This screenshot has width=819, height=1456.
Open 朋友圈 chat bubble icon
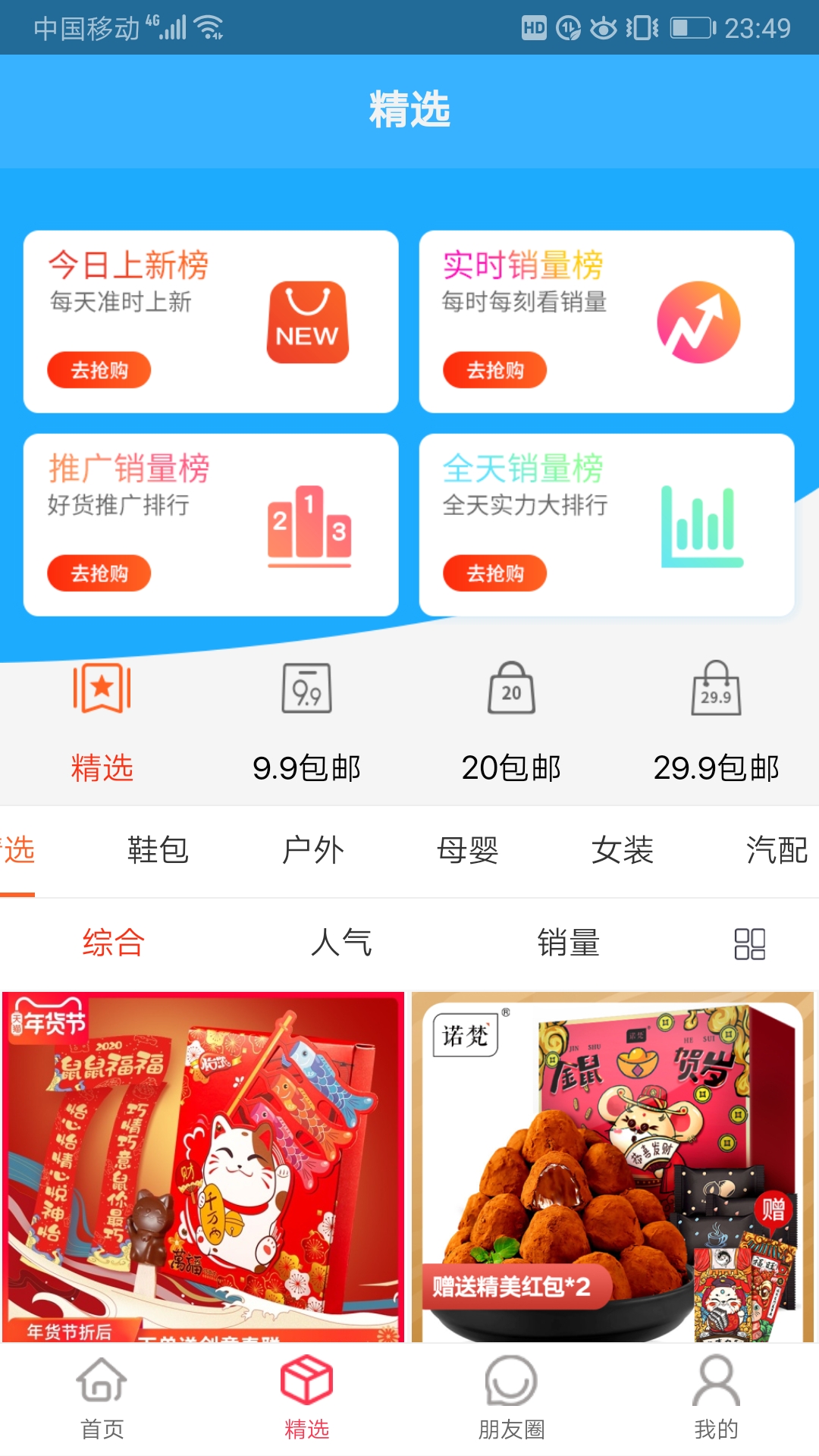coord(510,1382)
